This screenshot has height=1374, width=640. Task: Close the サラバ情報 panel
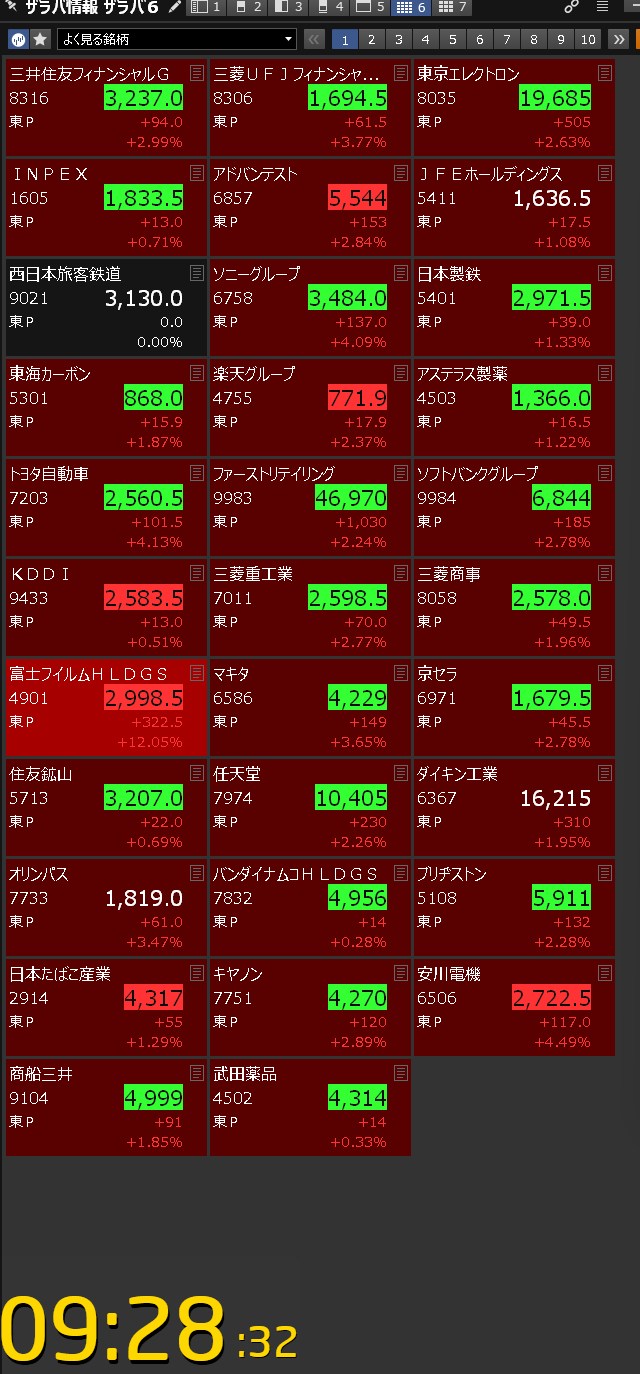[11, 7]
